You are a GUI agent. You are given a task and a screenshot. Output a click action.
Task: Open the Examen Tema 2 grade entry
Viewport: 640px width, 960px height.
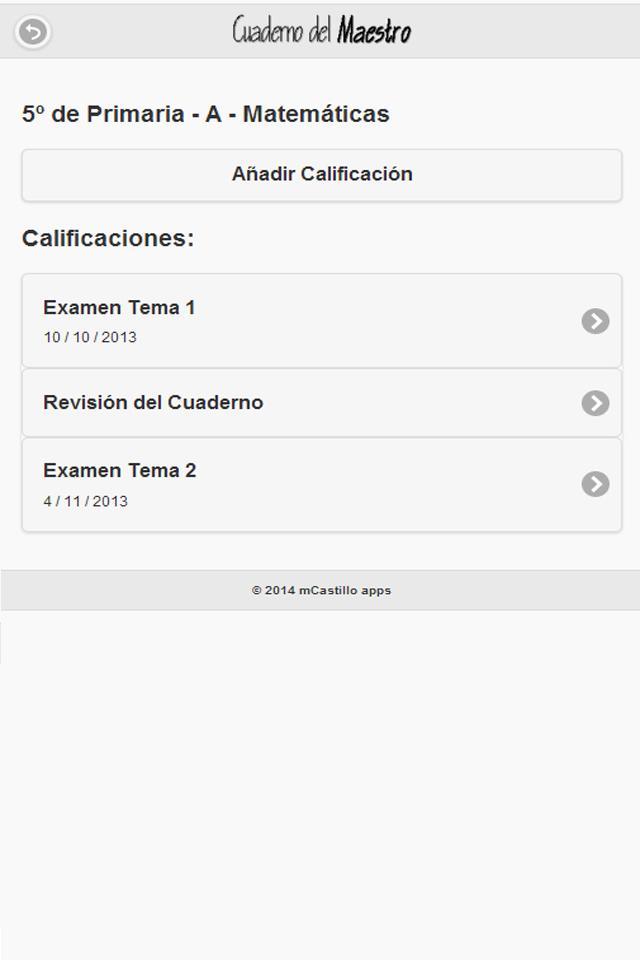(322, 484)
